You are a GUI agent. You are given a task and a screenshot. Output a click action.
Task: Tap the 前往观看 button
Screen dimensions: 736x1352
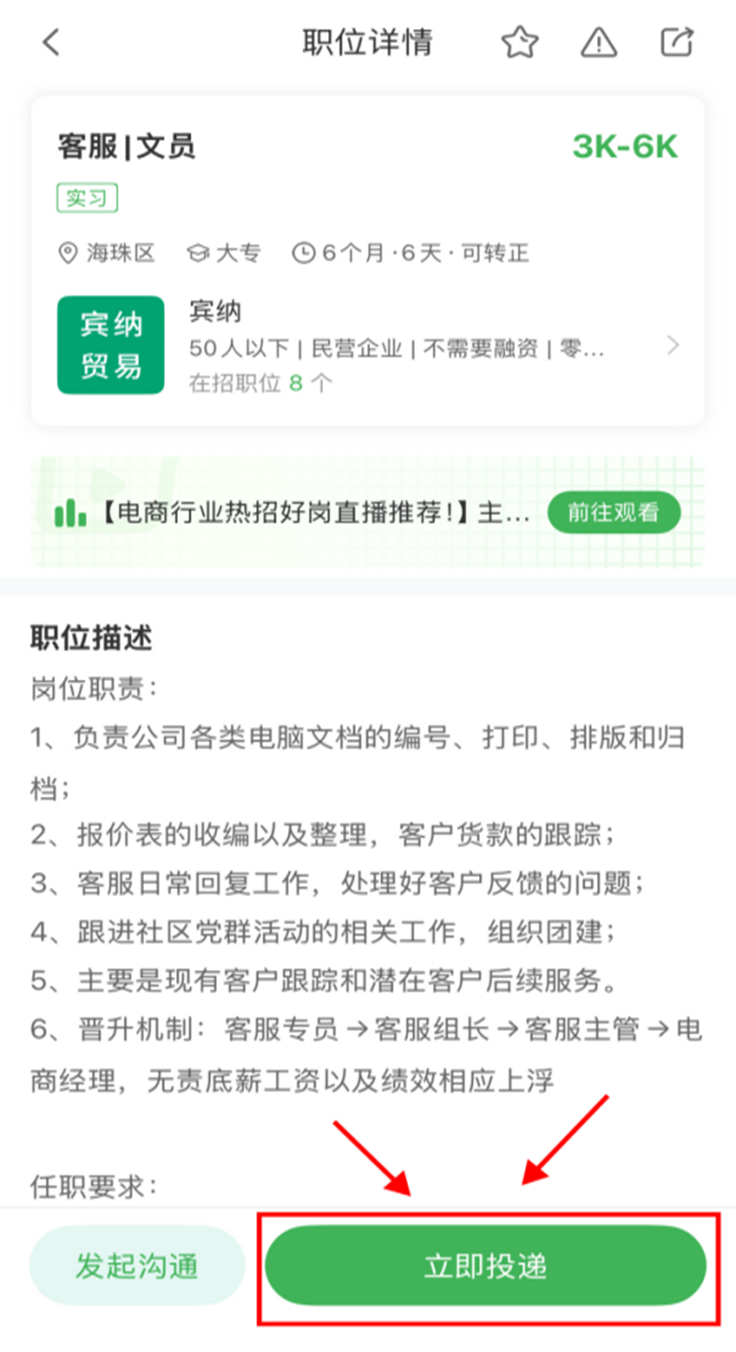(613, 513)
